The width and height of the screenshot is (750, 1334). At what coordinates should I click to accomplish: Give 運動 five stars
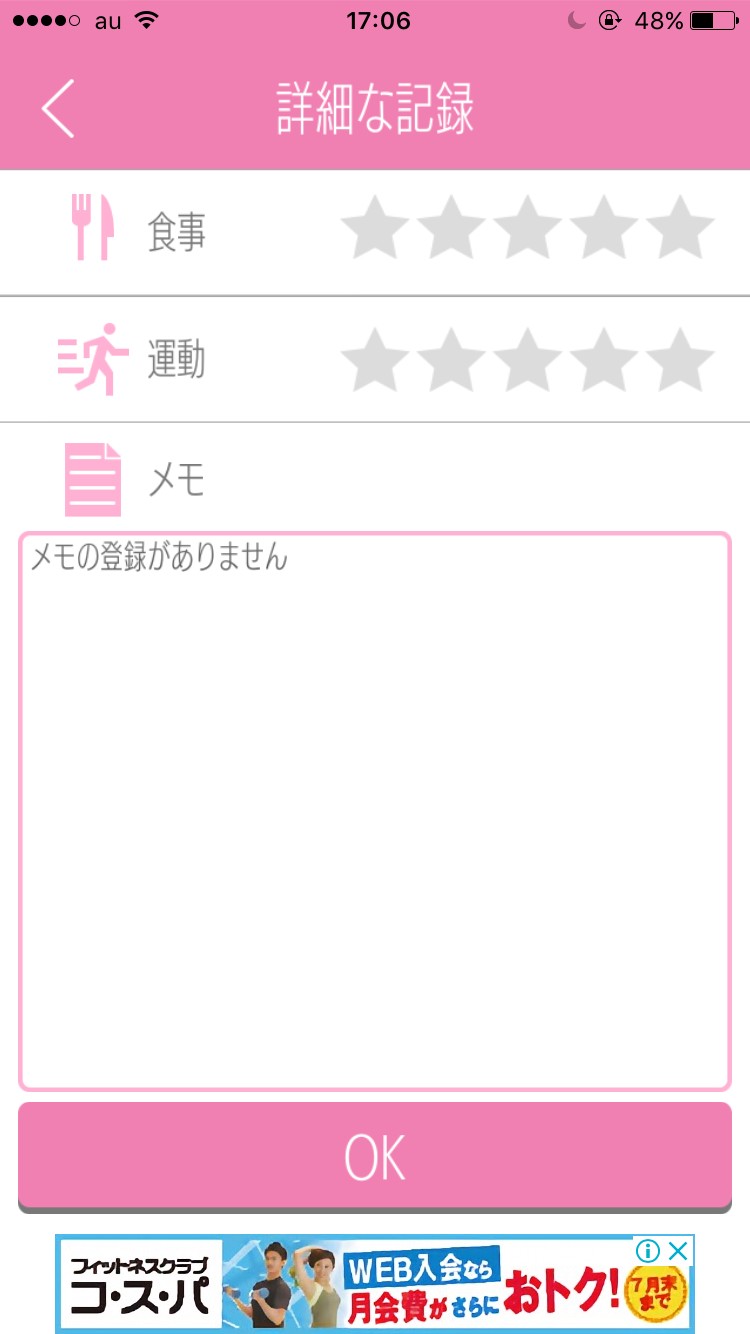tap(680, 360)
